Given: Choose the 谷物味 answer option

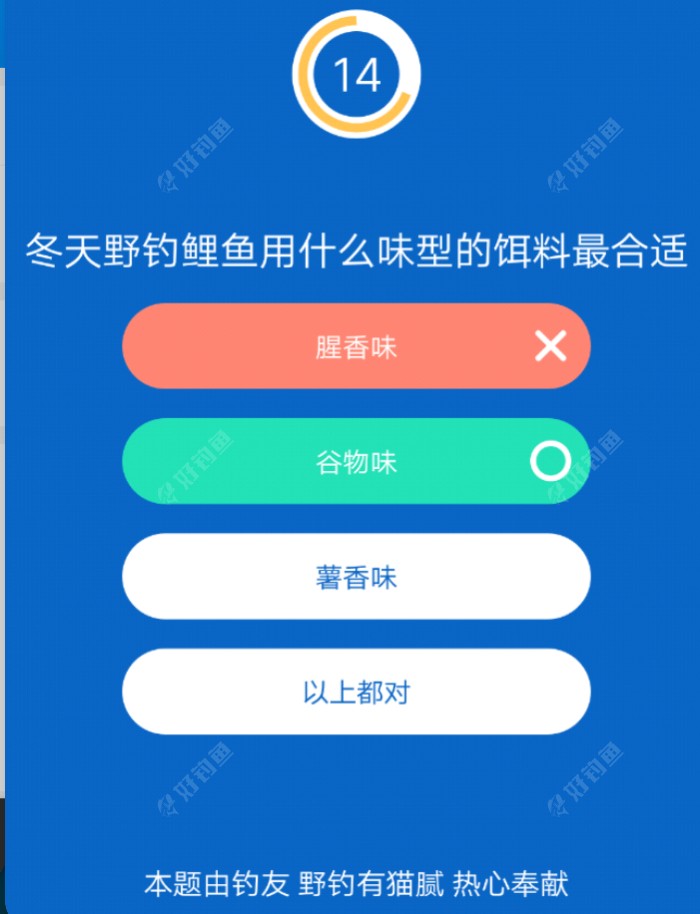Looking at the screenshot, I should coord(356,462).
